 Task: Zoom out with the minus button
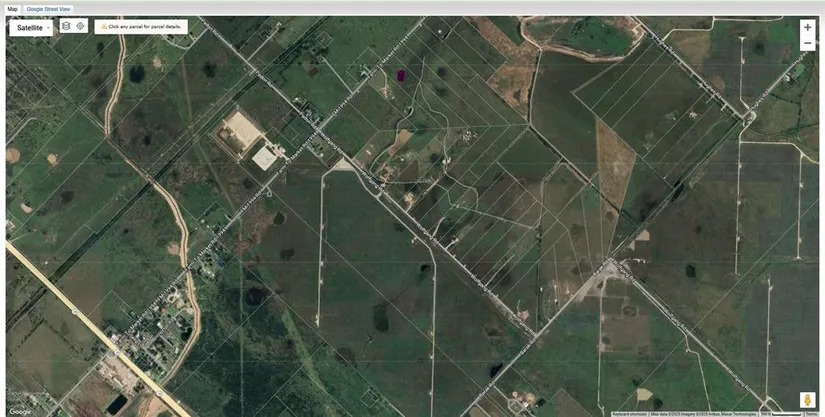click(807, 44)
